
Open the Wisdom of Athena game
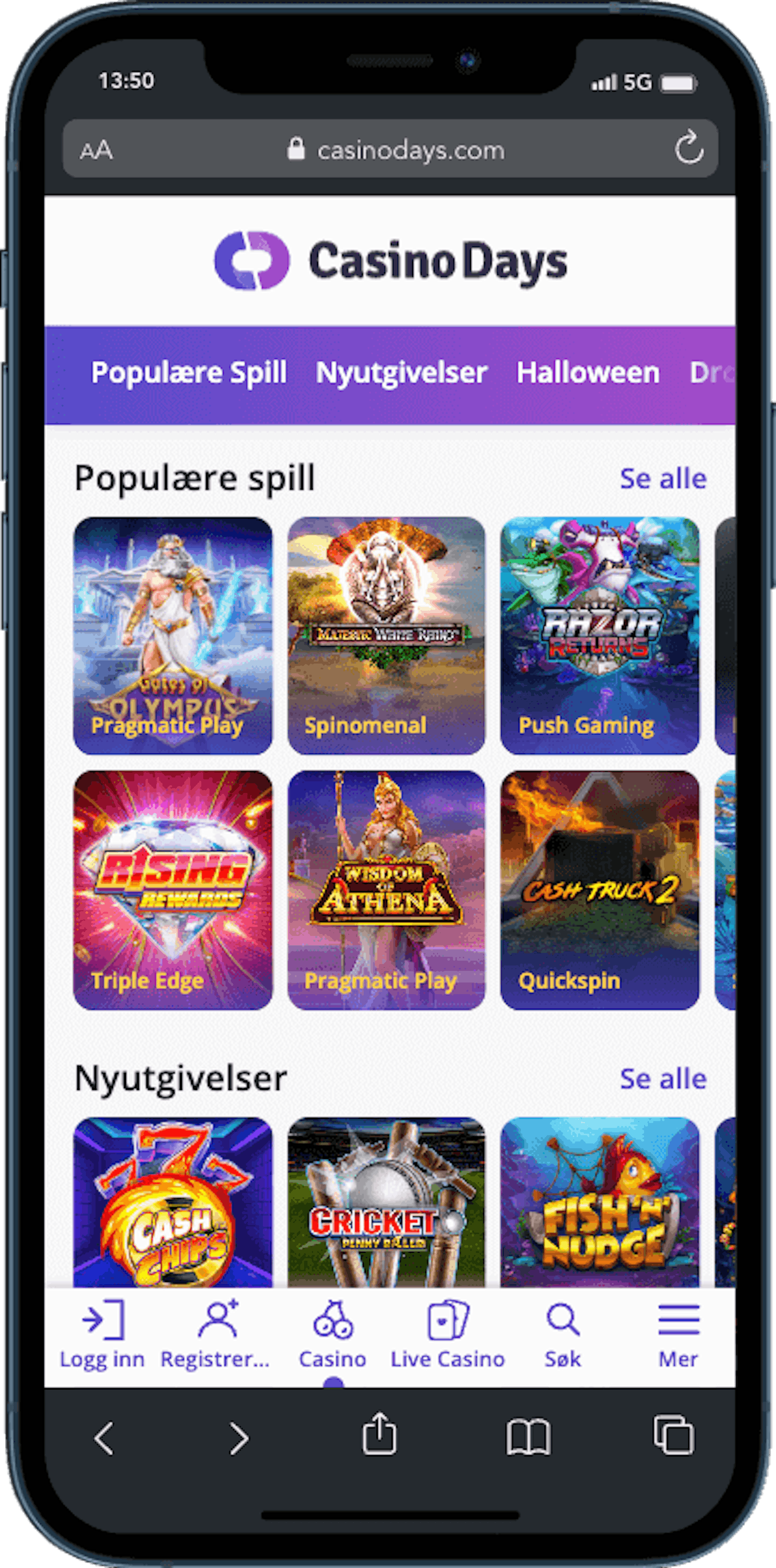386,889
